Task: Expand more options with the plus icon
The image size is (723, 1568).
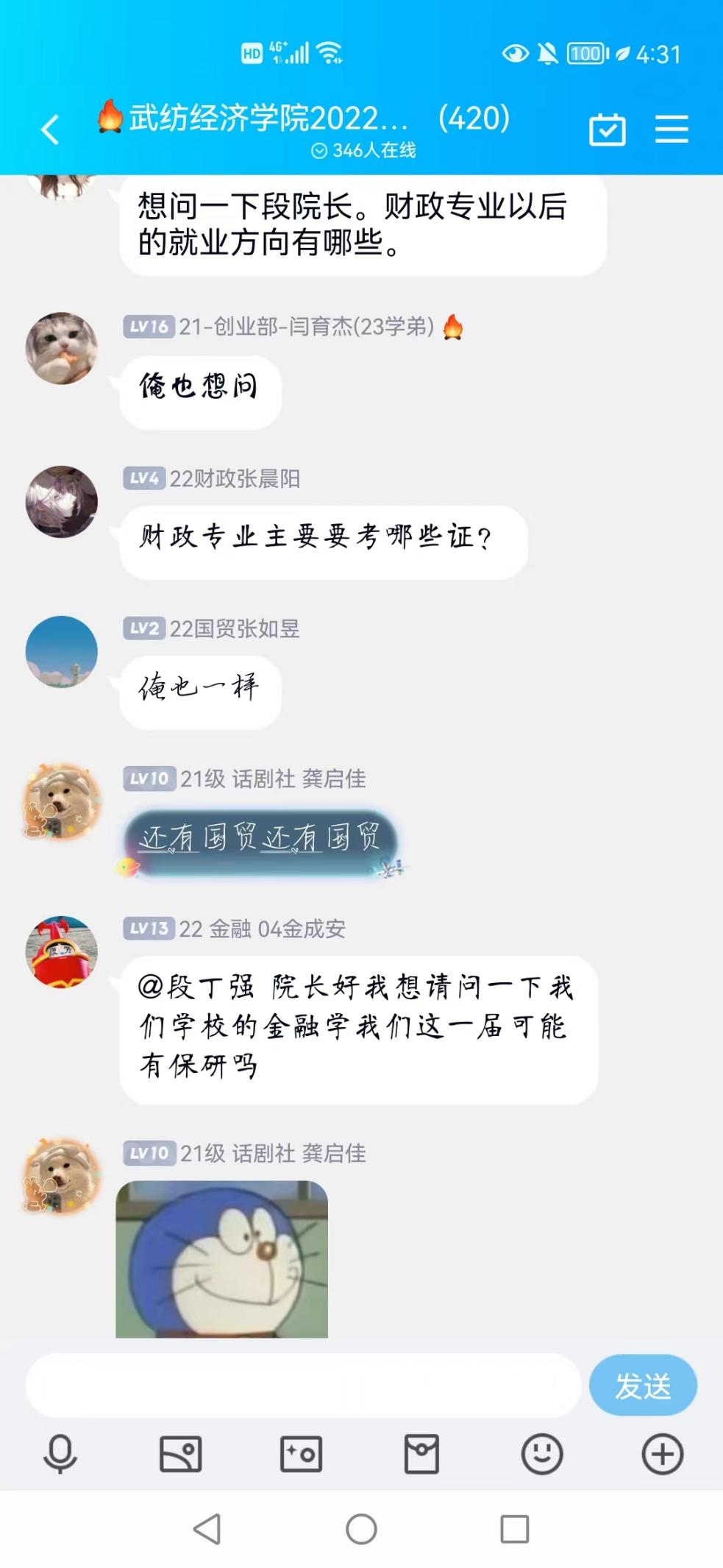Action: point(663,1454)
